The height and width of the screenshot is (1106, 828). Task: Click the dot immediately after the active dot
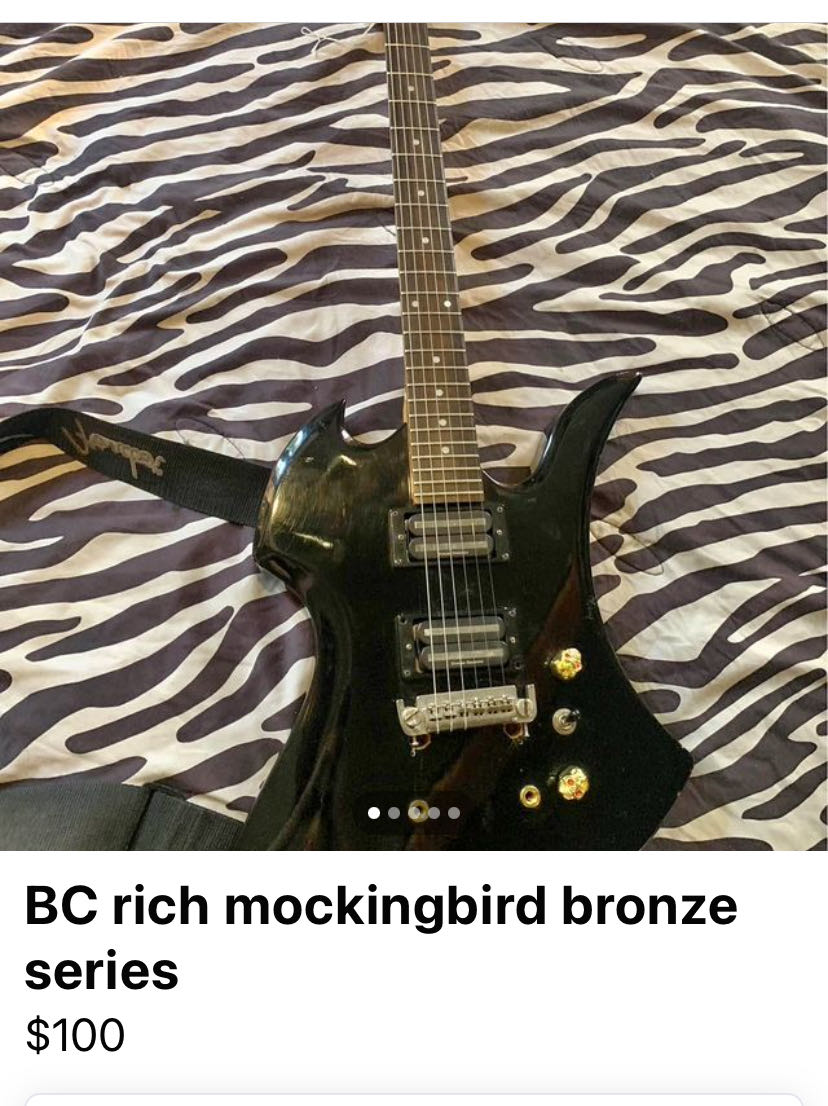point(393,813)
